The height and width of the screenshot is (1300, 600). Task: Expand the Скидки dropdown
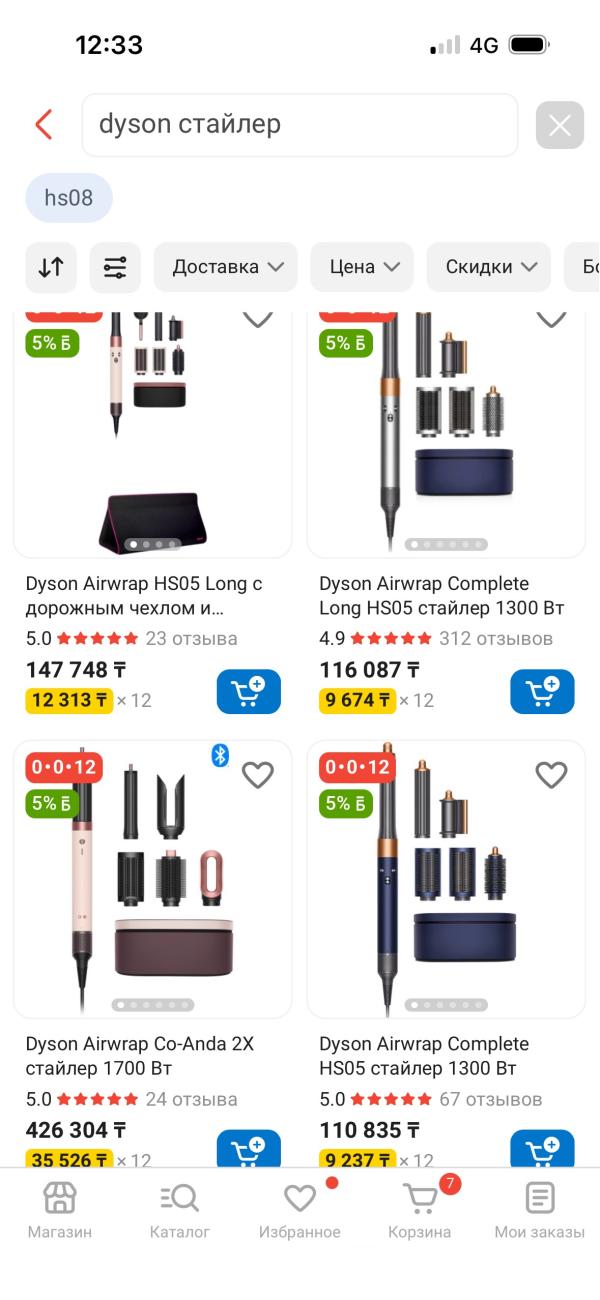pos(489,267)
